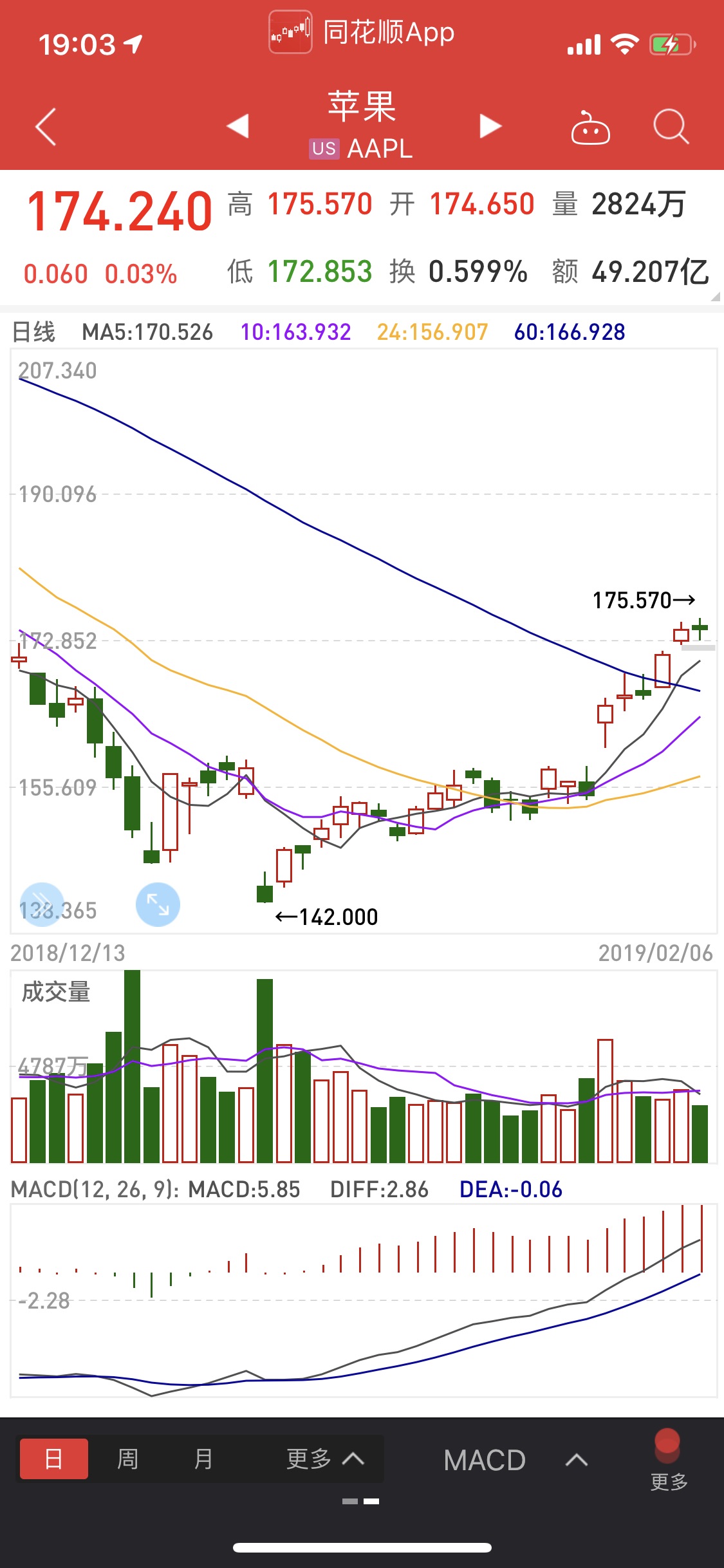Select the 日 daily chart tab
This screenshot has width=724, height=1568.
(x=54, y=1459)
